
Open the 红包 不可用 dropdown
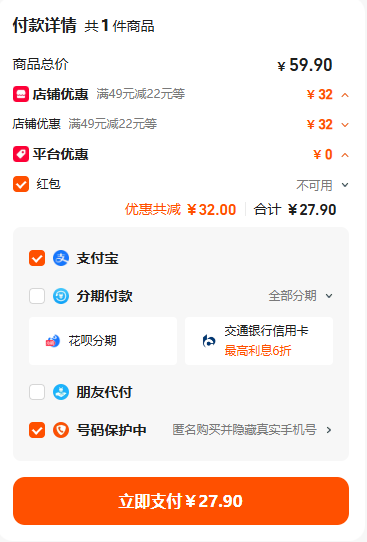[x=322, y=185]
